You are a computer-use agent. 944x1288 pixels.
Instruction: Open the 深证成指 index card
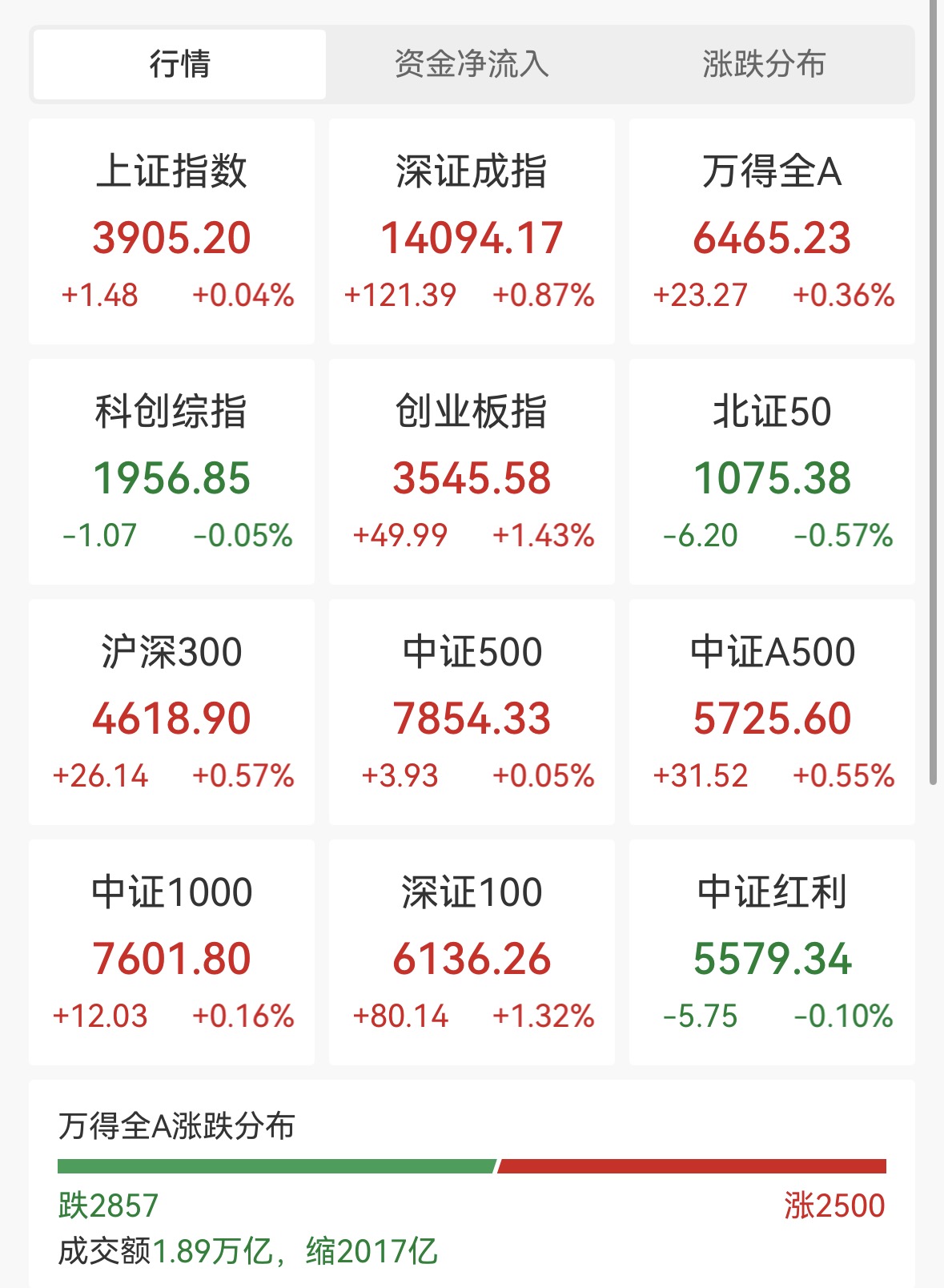tap(472, 231)
